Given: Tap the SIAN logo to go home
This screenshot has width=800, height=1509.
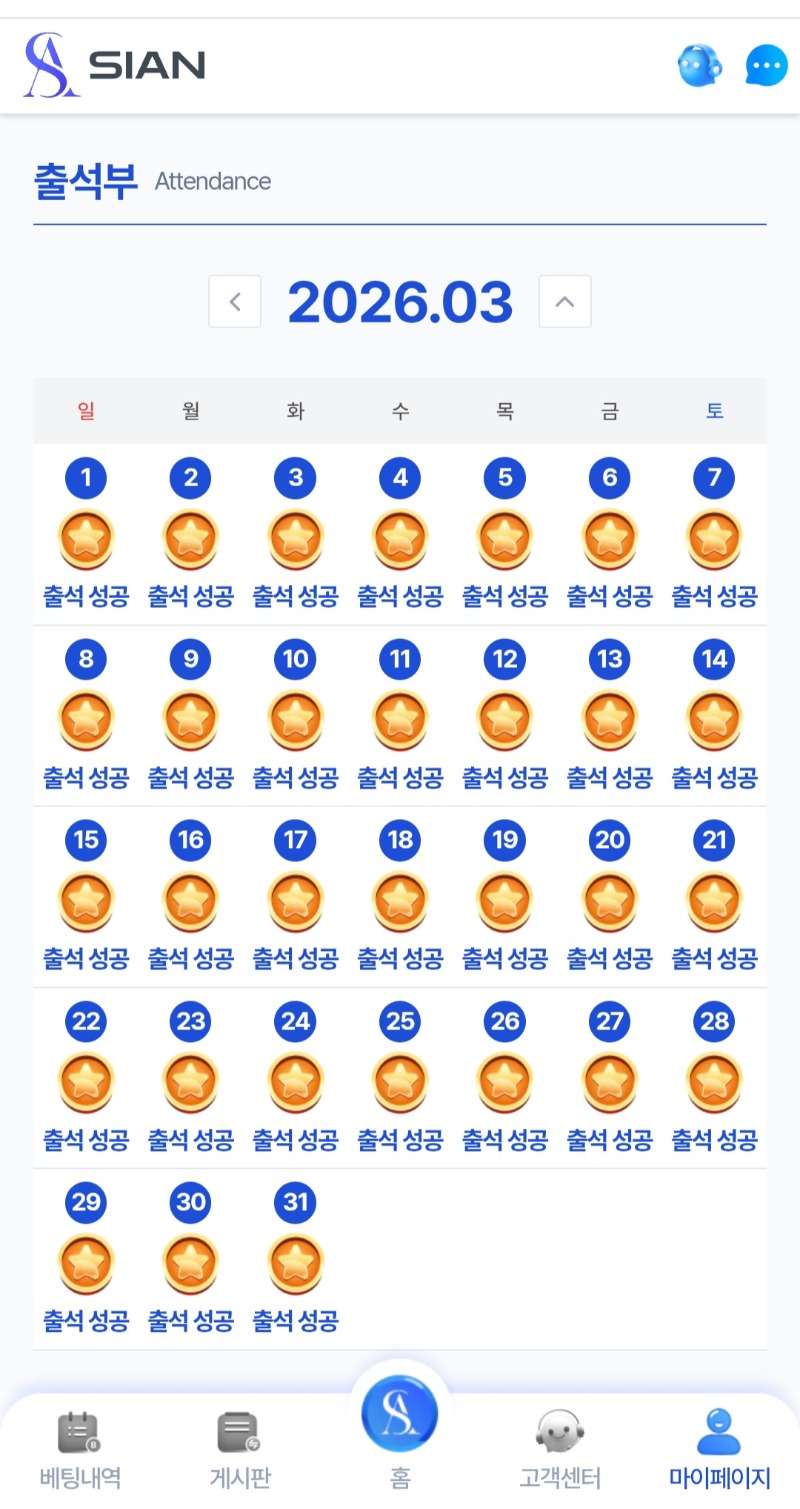Looking at the screenshot, I should [114, 66].
